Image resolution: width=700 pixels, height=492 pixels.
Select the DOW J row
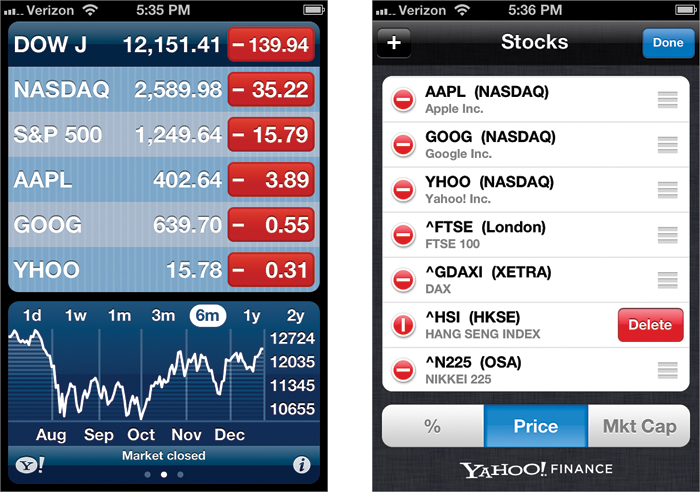click(x=115, y=45)
